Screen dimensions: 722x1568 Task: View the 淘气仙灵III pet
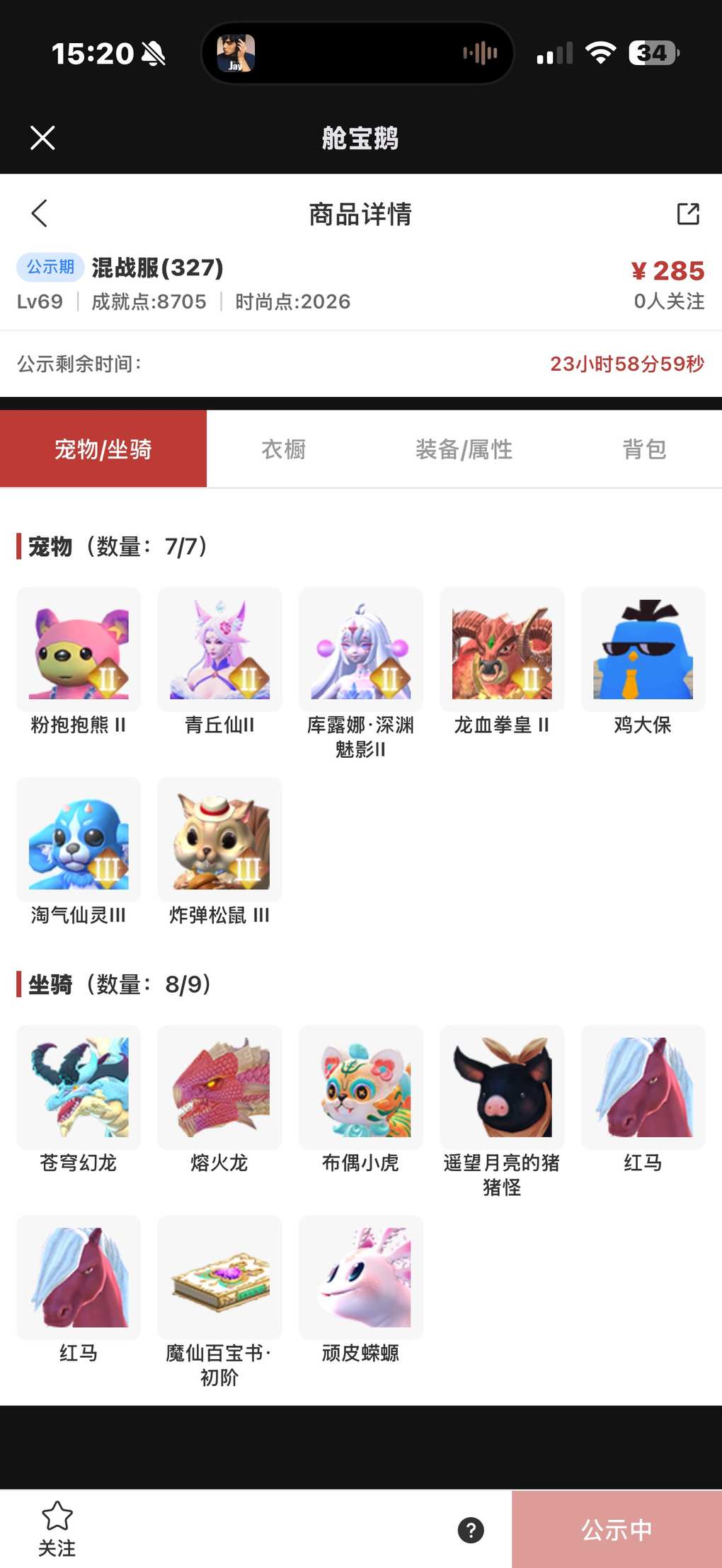(x=79, y=840)
